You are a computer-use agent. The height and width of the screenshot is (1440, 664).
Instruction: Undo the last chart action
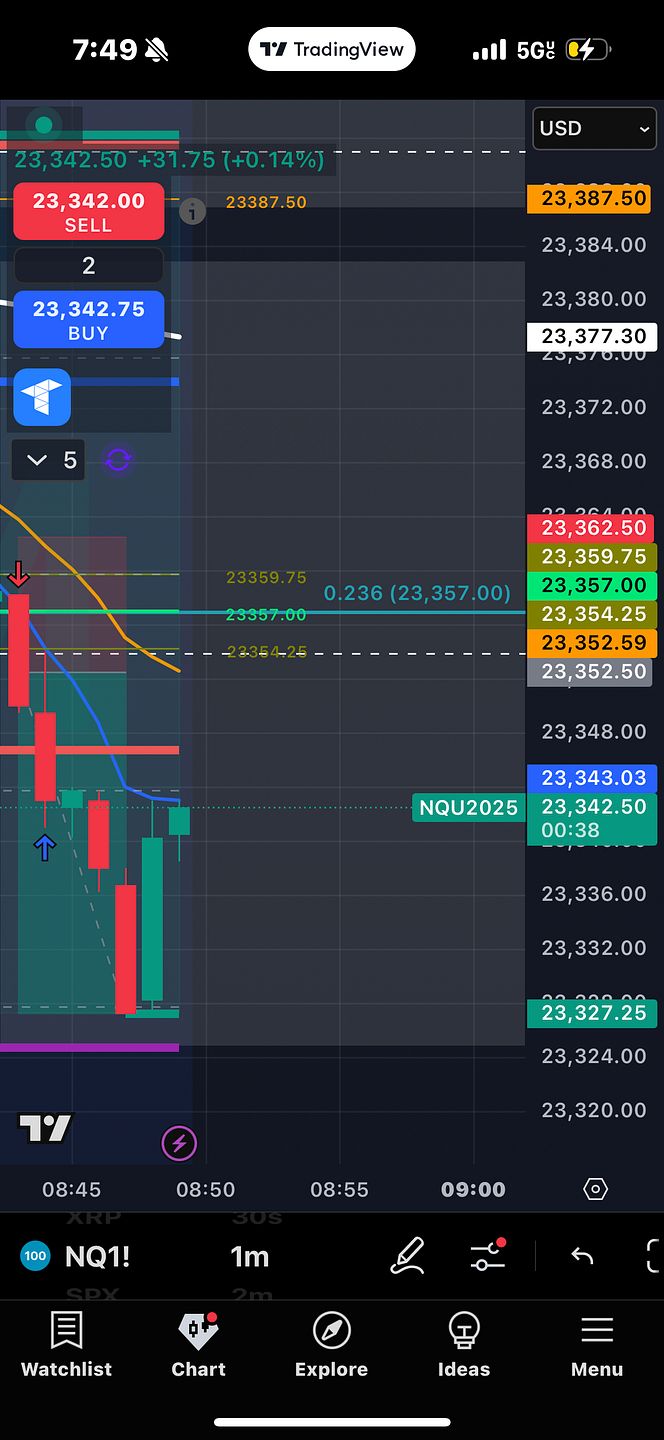(582, 1256)
